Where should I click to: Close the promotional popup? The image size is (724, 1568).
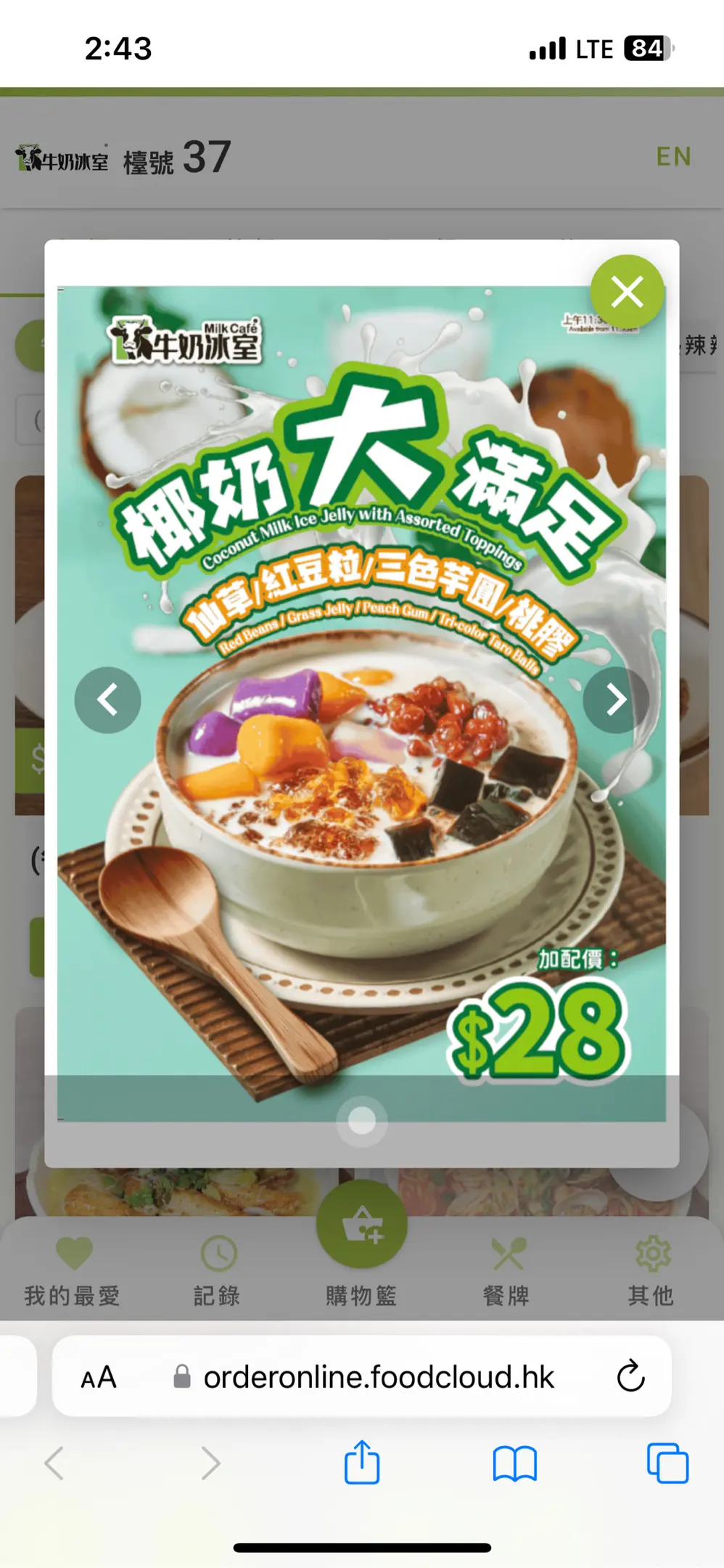[627, 292]
